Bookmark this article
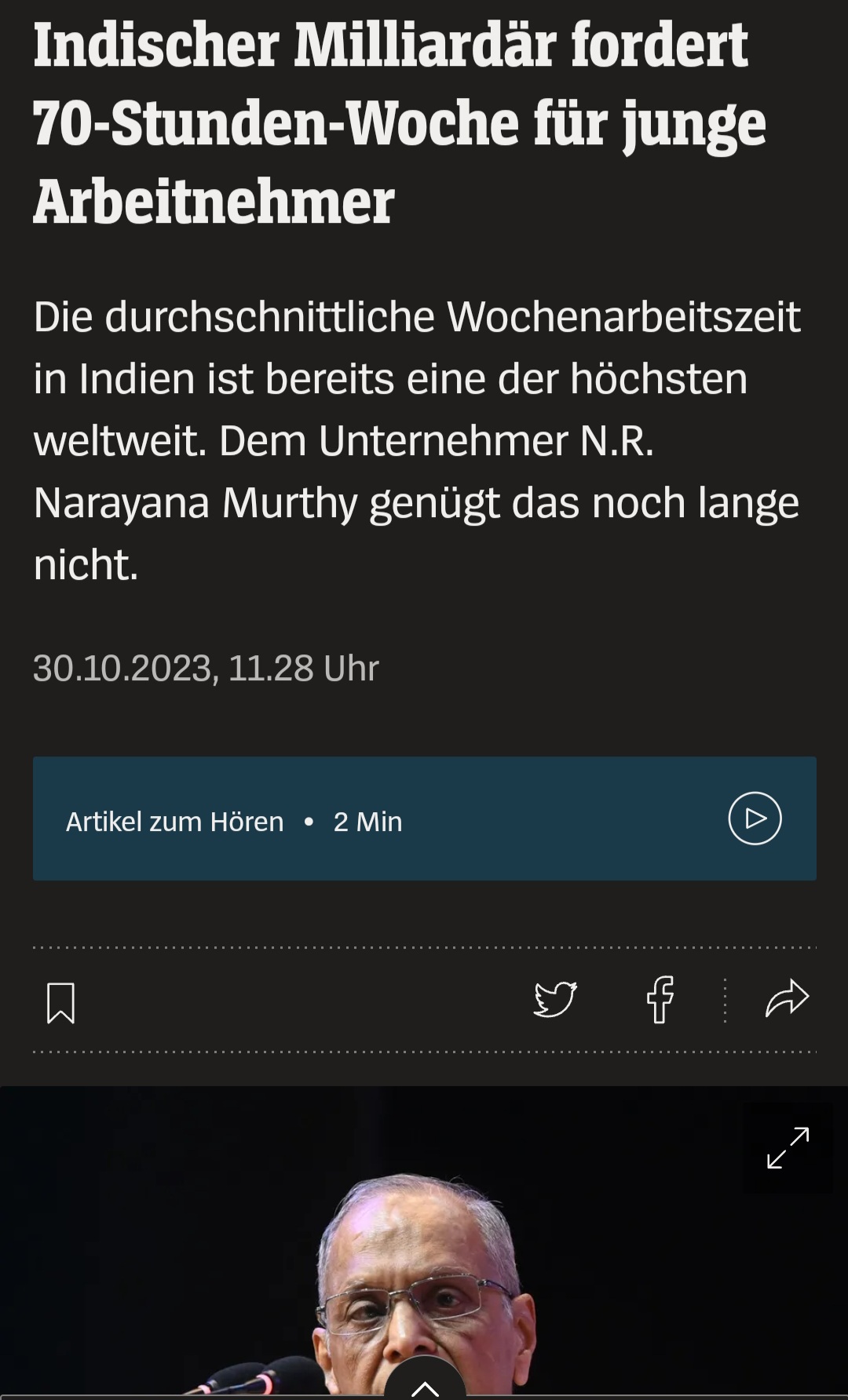This screenshot has height=1400, width=848. [60, 1002]
